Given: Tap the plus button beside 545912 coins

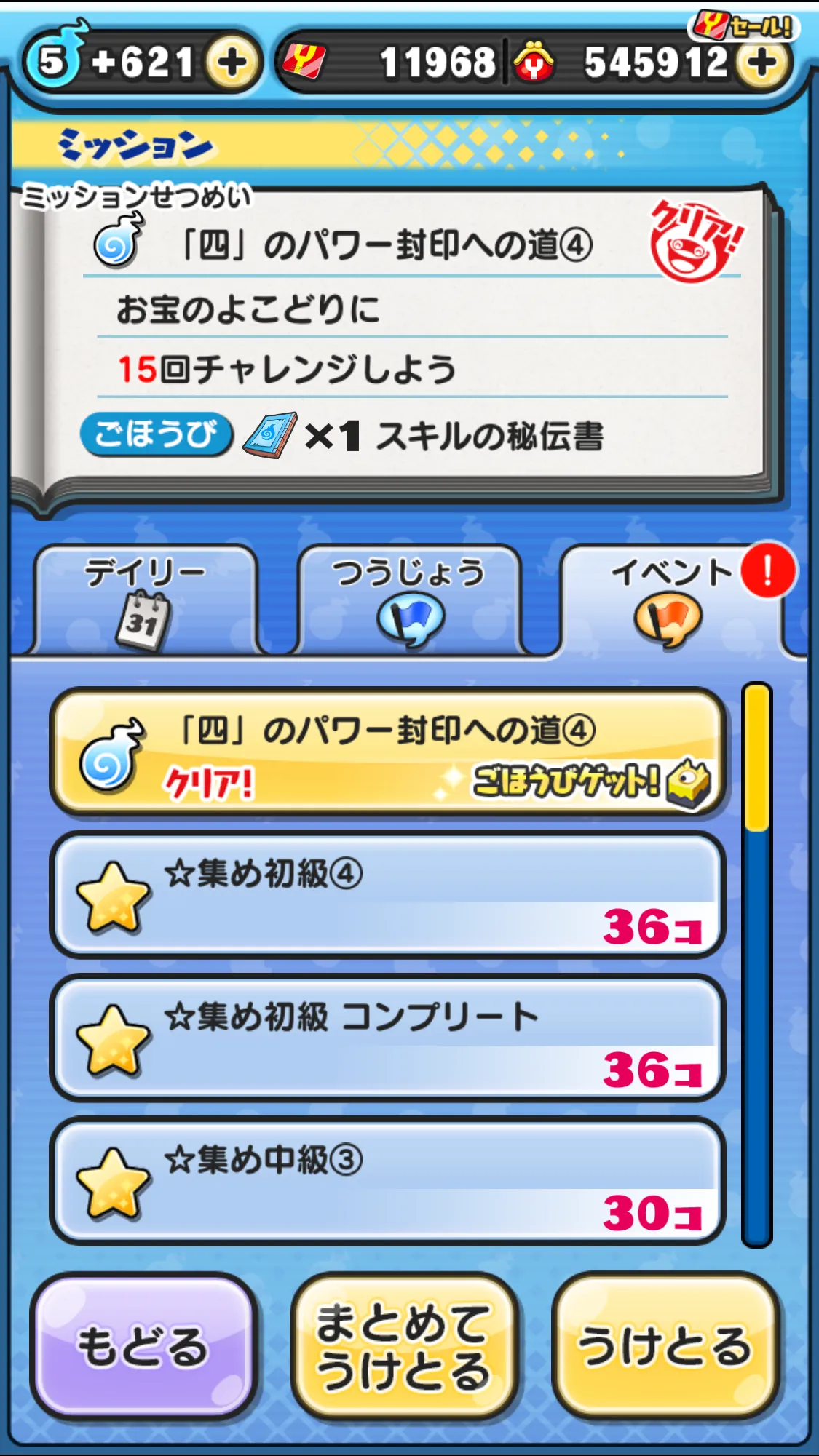Looking at the screenshot, I should click(762, 63).
